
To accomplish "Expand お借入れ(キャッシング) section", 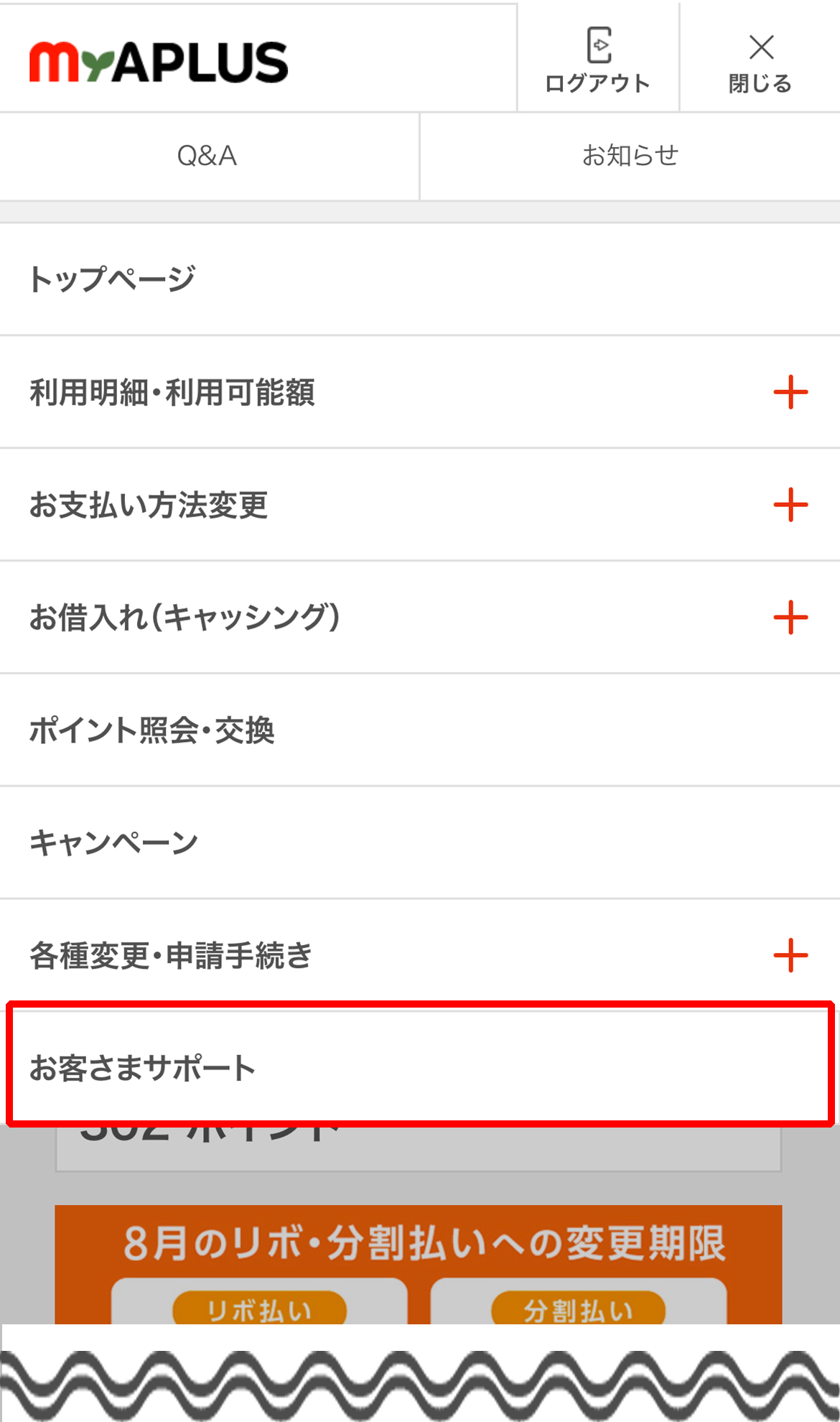I will point(790,618).
